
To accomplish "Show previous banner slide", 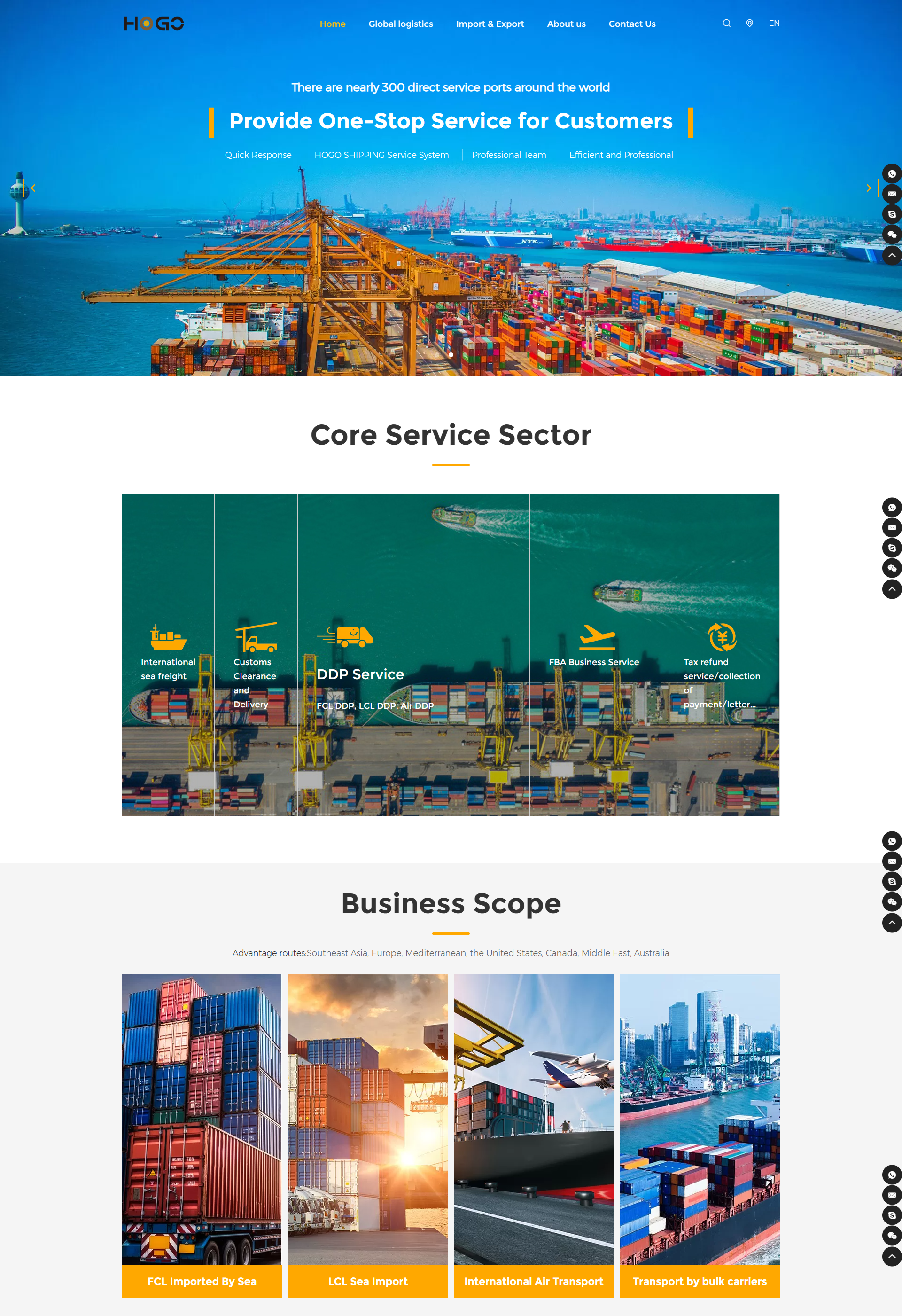I will tap(33, 188).
